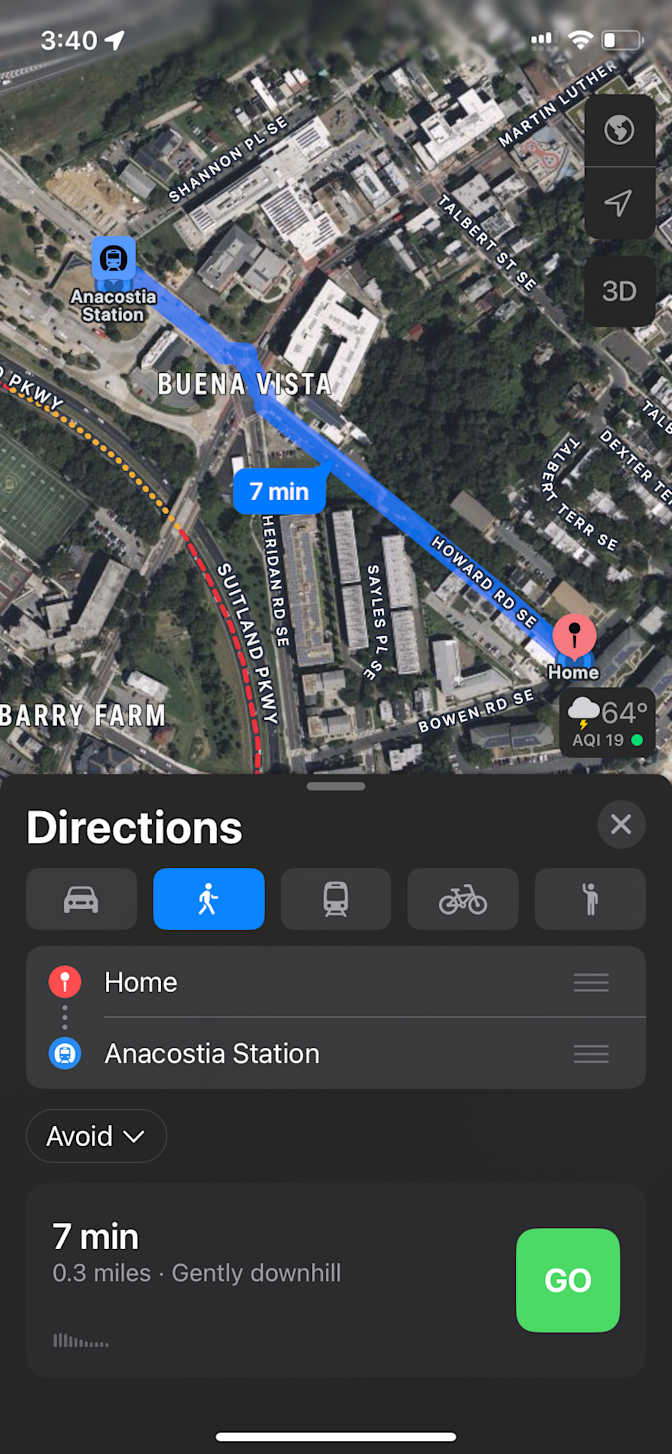The width and height of the screenshot is (672, 1454).
Task: Open map mode globe button
Action: (619, 130)
